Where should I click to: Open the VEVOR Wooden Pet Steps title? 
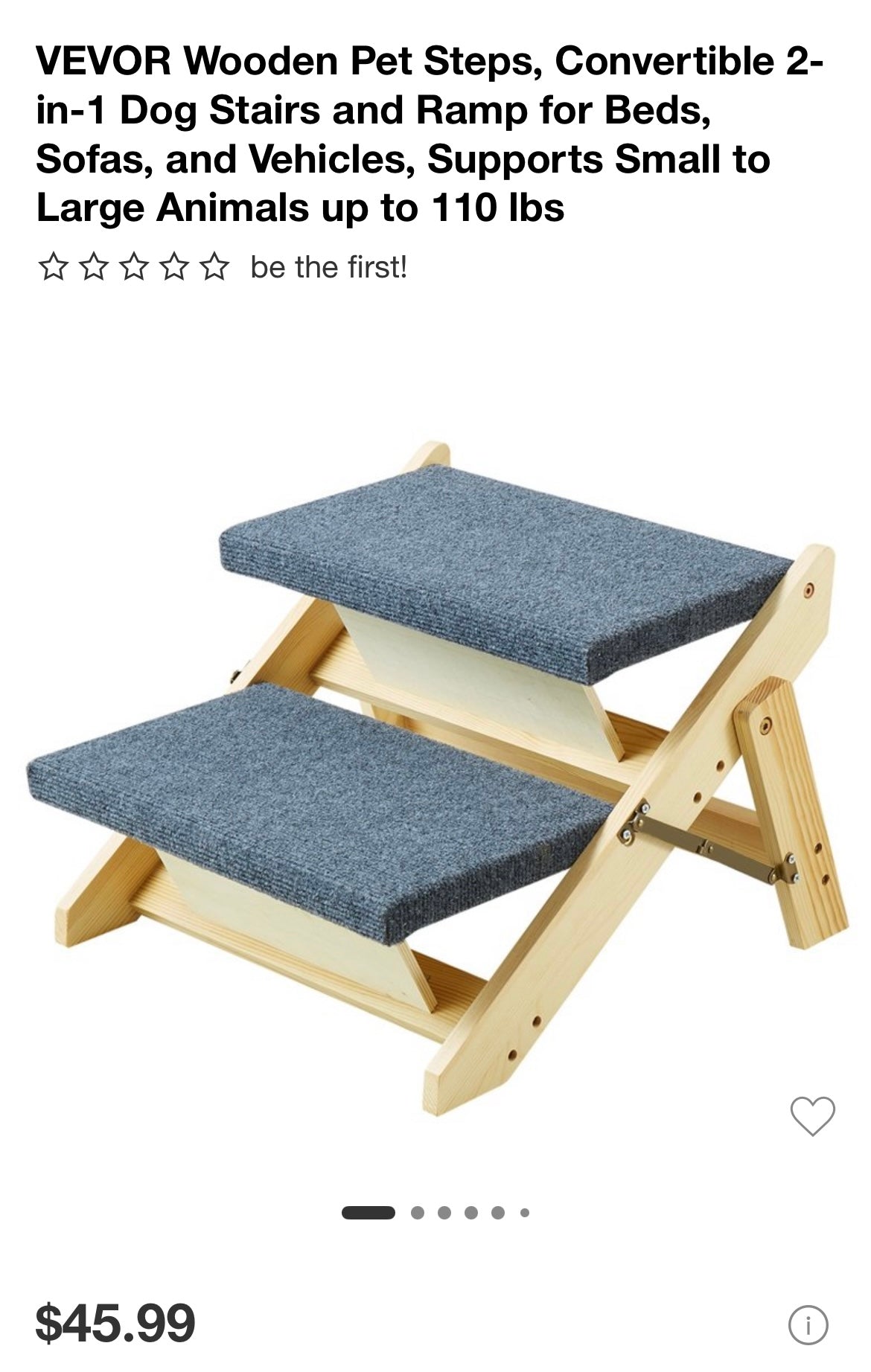(402, 134)
